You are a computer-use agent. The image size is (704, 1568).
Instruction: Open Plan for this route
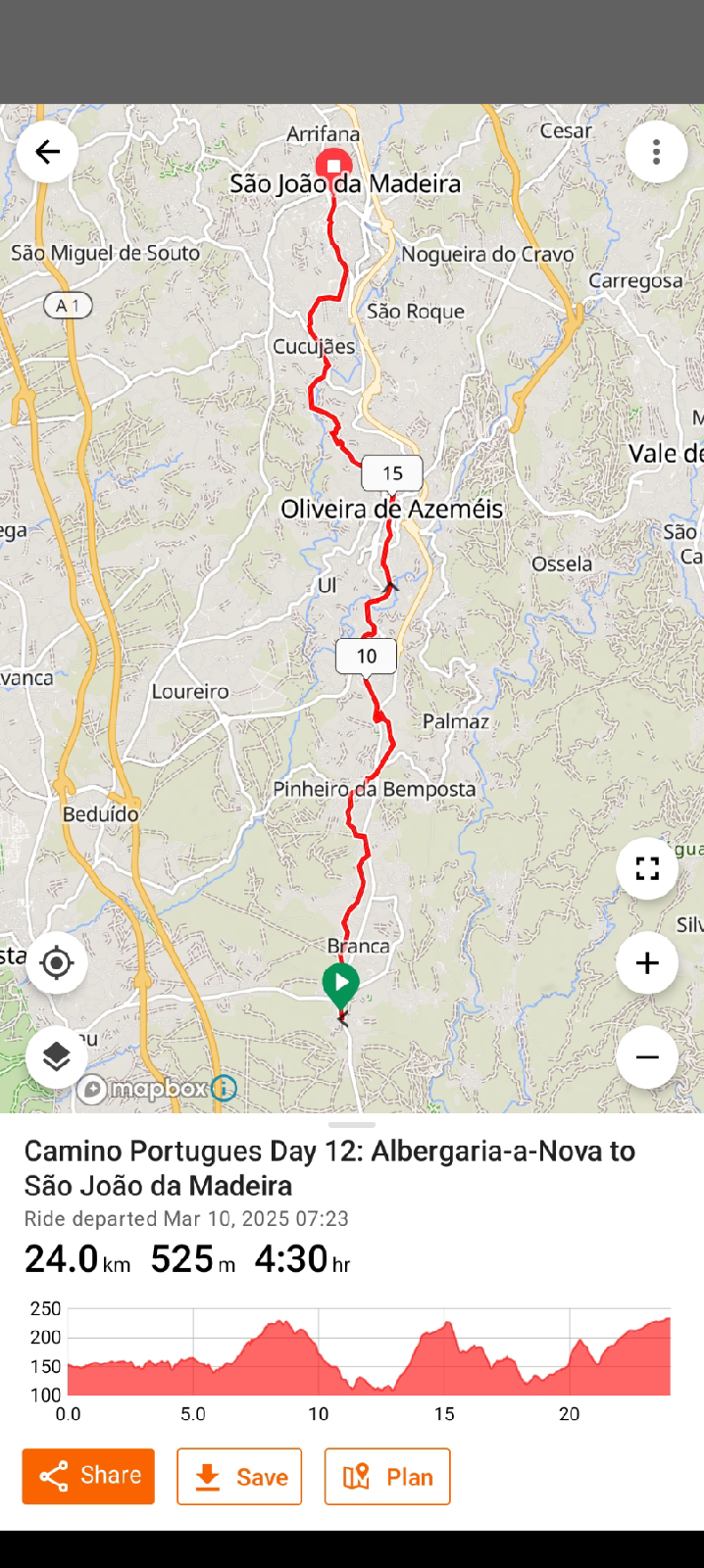(387, 1476)
